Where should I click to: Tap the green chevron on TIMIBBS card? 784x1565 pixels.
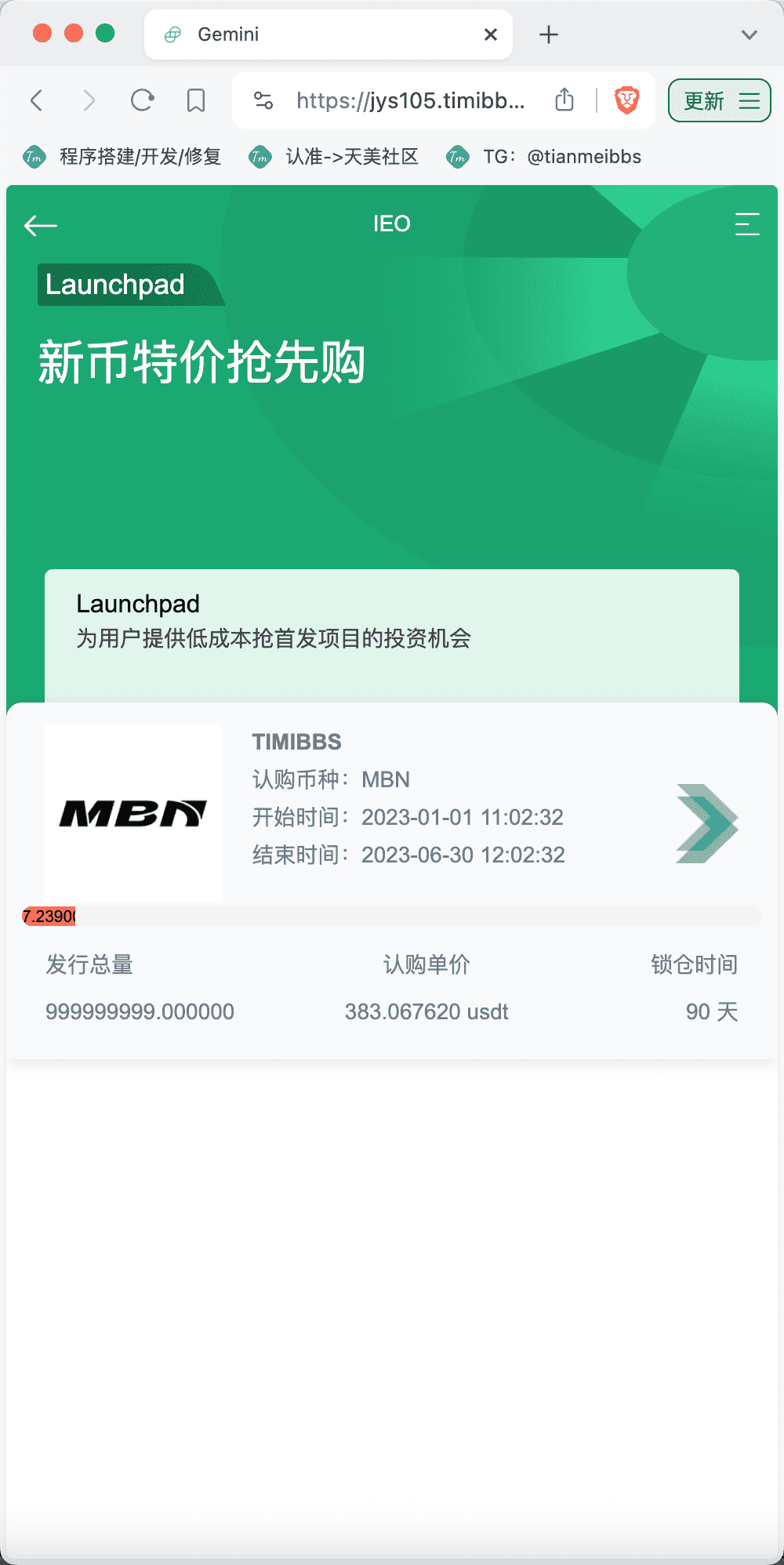707,823
